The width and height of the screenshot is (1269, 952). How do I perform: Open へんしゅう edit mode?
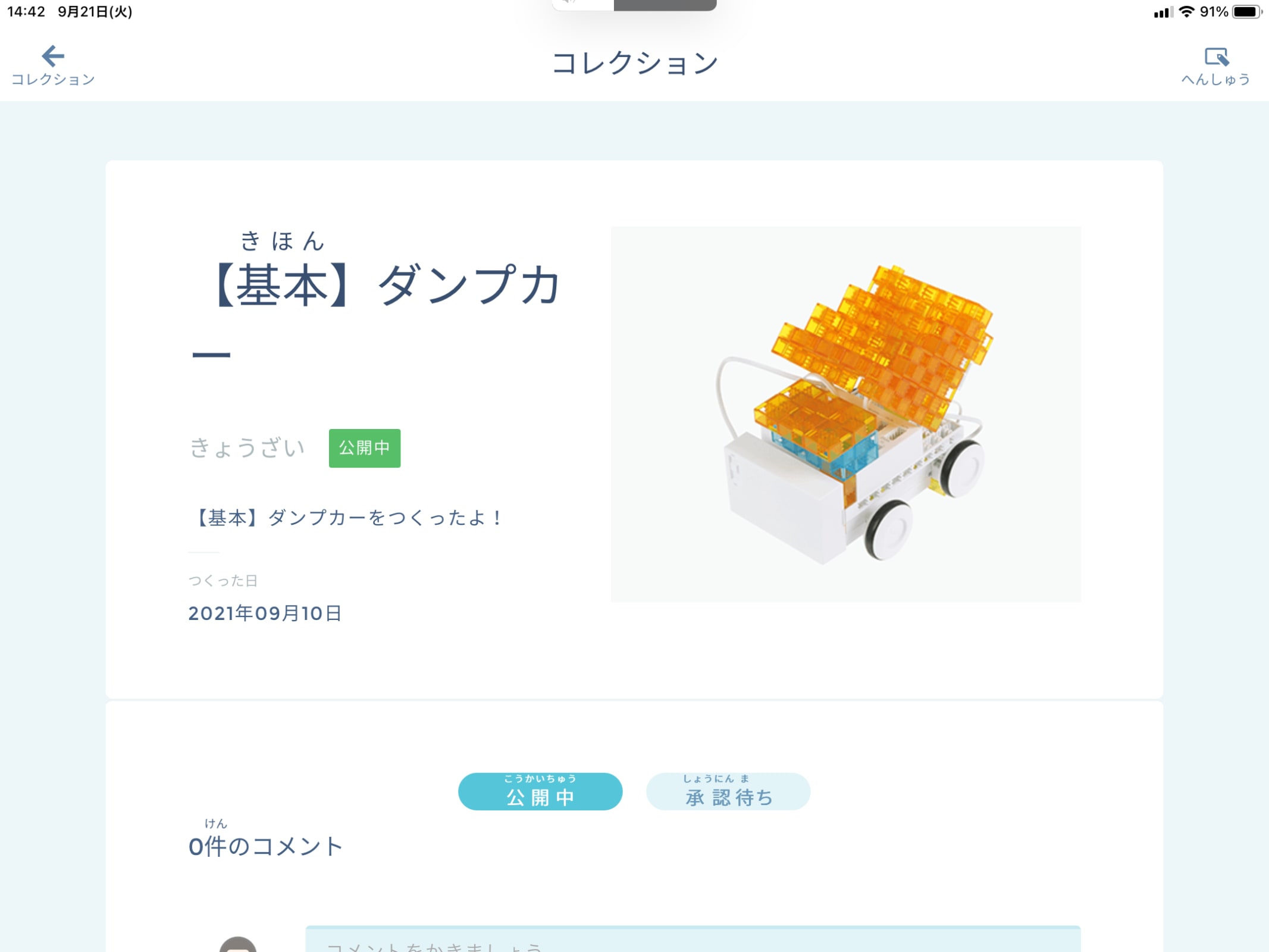pyautogui.click(x=1215, y=66)
